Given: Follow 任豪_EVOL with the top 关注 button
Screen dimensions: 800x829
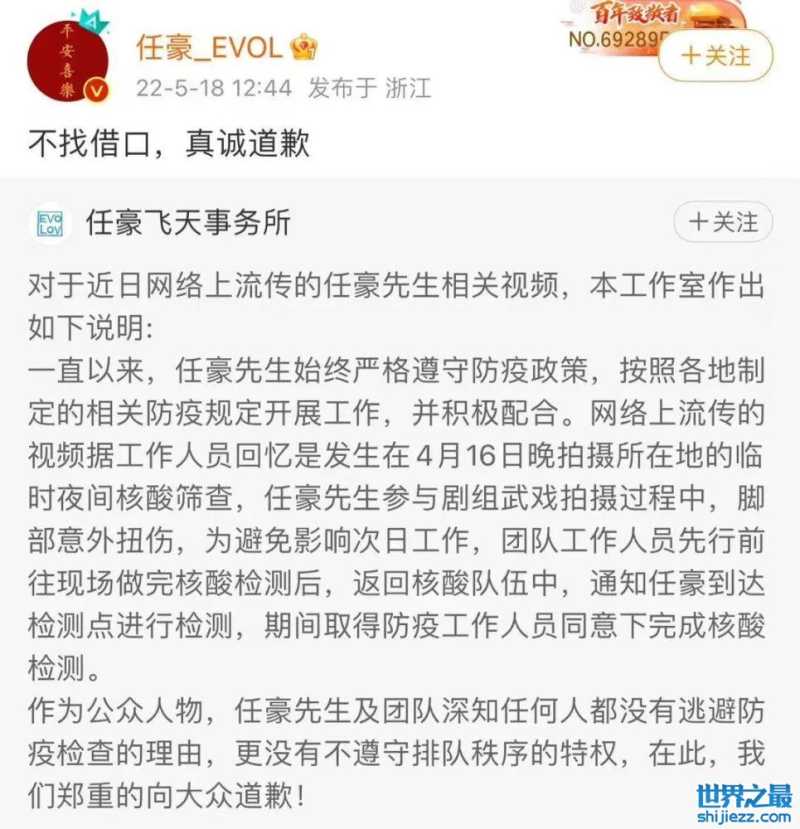Looking at the screenshot, I should pyautogui.click(x=715, y=56).
